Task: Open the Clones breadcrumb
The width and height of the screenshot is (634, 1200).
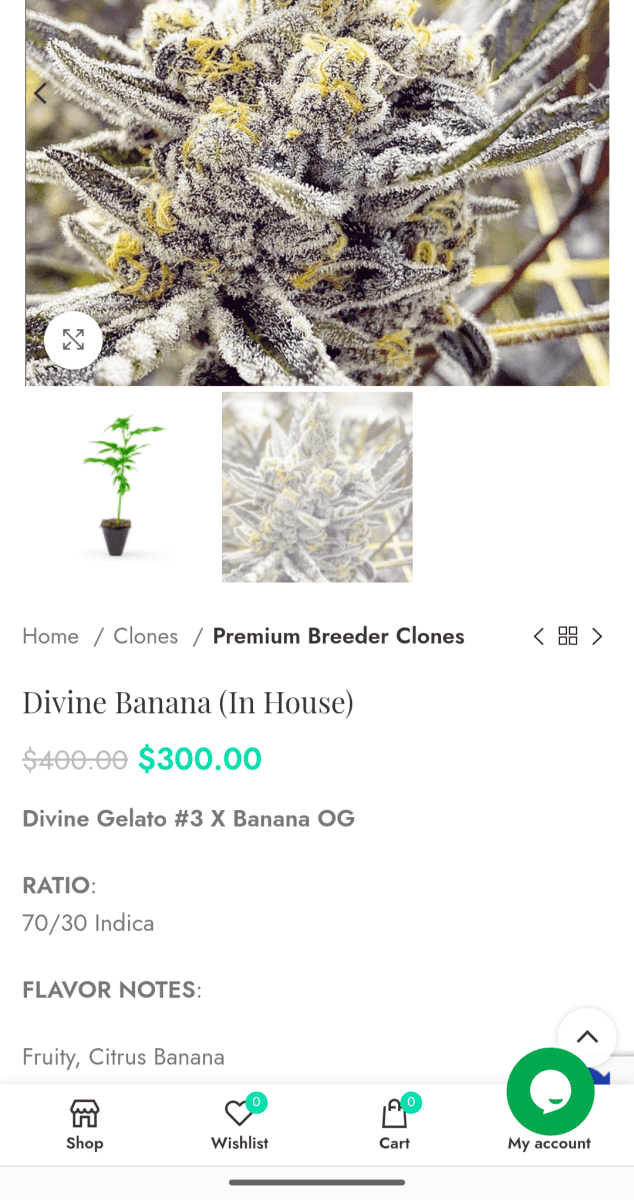Action: coord(146,636)
